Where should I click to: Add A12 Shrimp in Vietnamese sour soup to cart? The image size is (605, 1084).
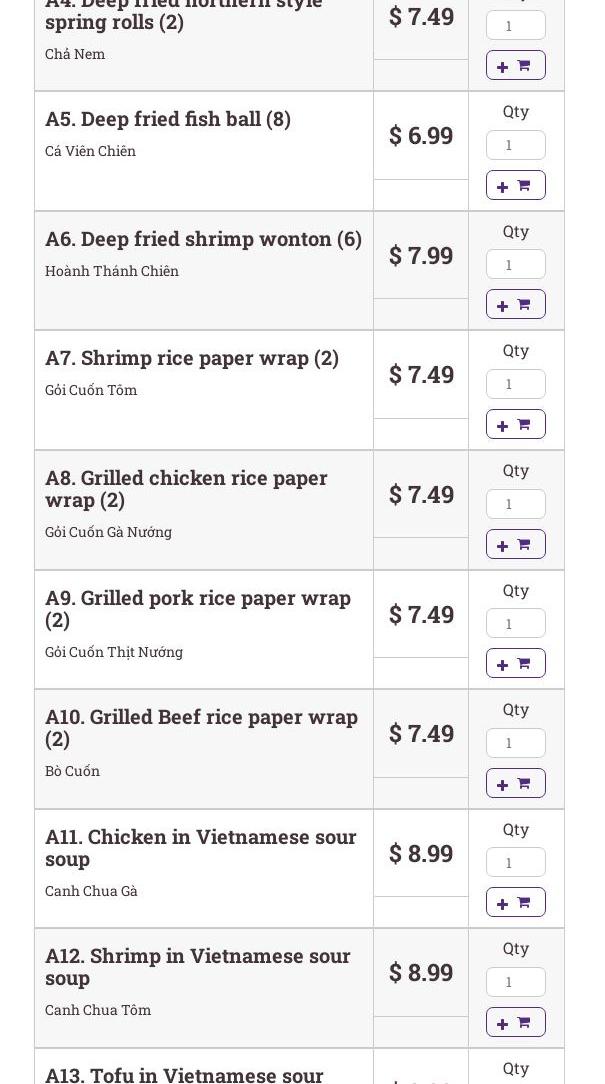click(x=515, y=1022)
